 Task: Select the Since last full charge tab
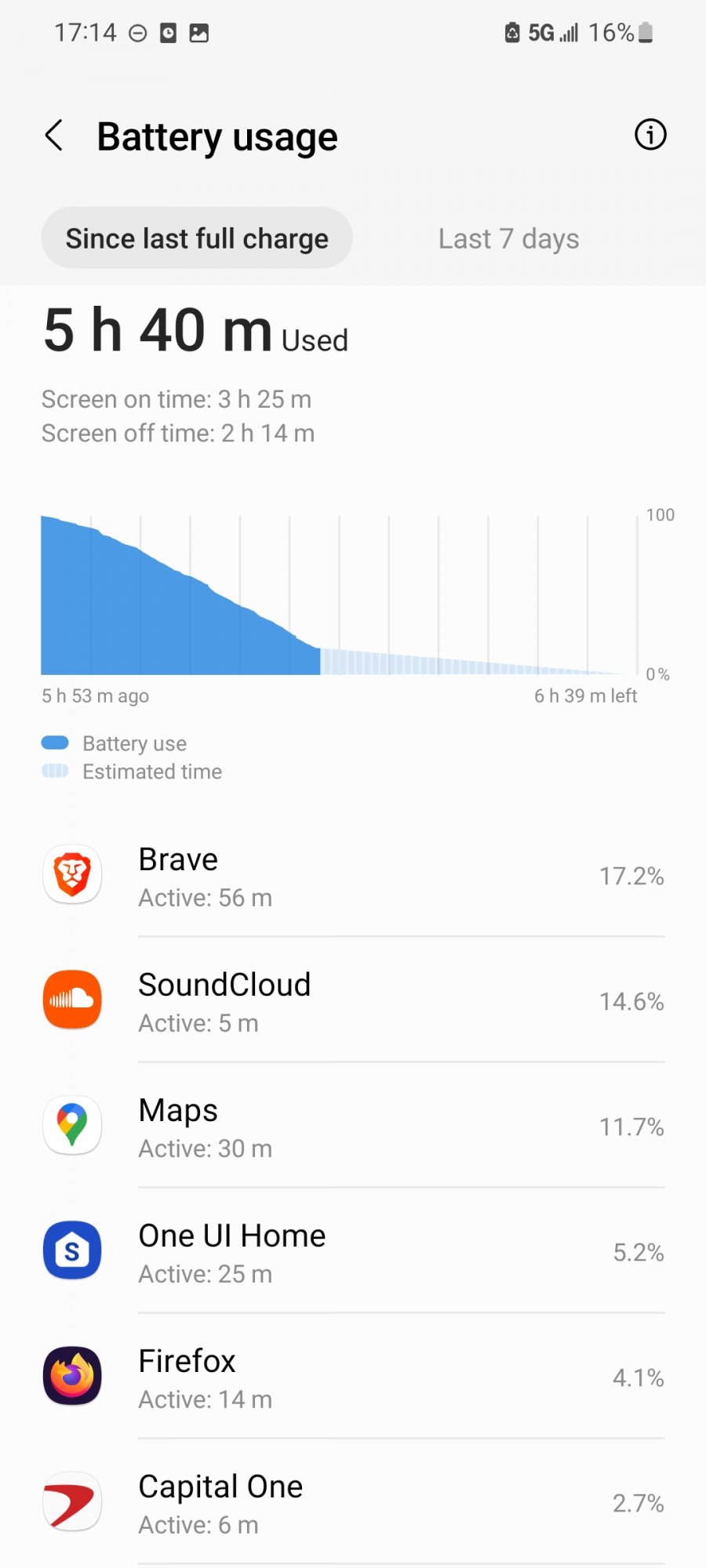click(197, 238)
